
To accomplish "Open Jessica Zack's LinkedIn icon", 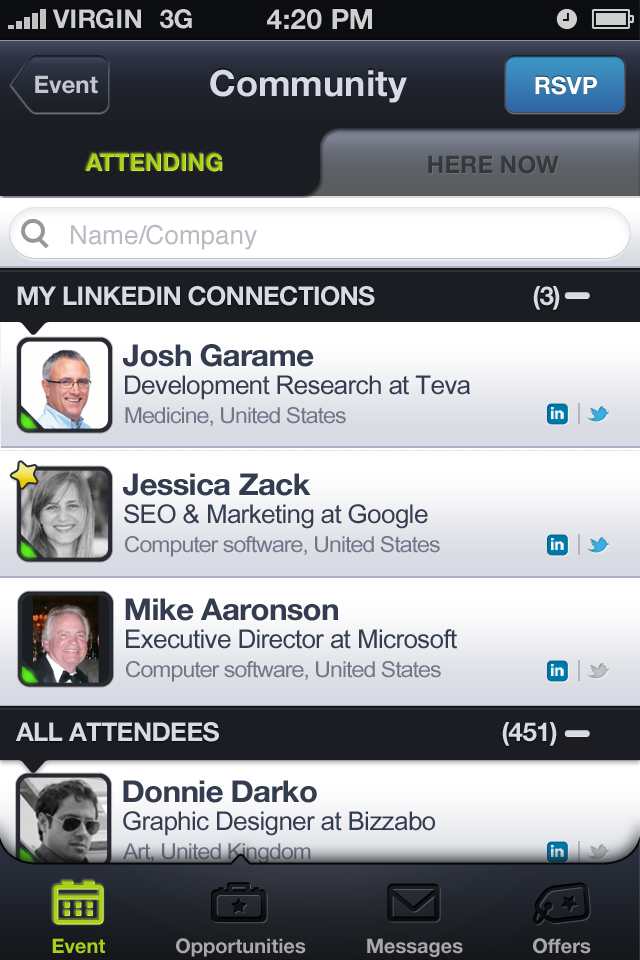I will [557, 545].
